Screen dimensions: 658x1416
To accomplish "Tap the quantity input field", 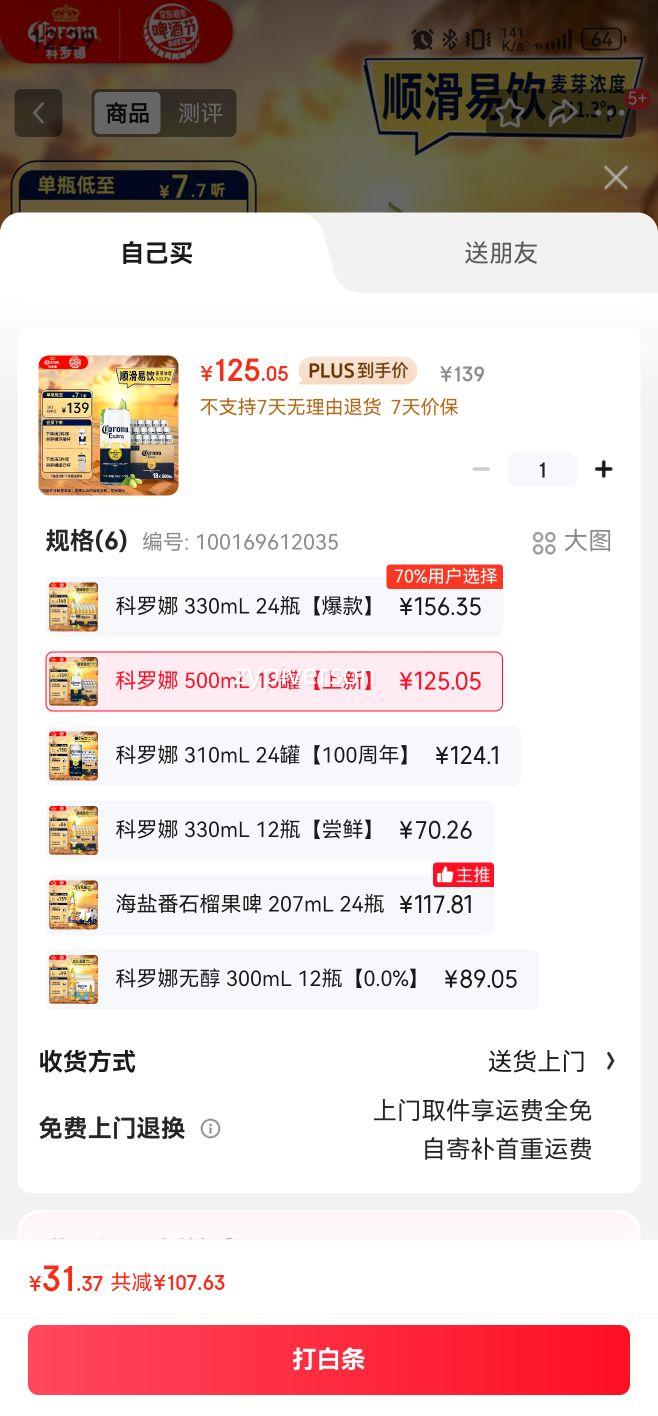I will click(542, 469).
